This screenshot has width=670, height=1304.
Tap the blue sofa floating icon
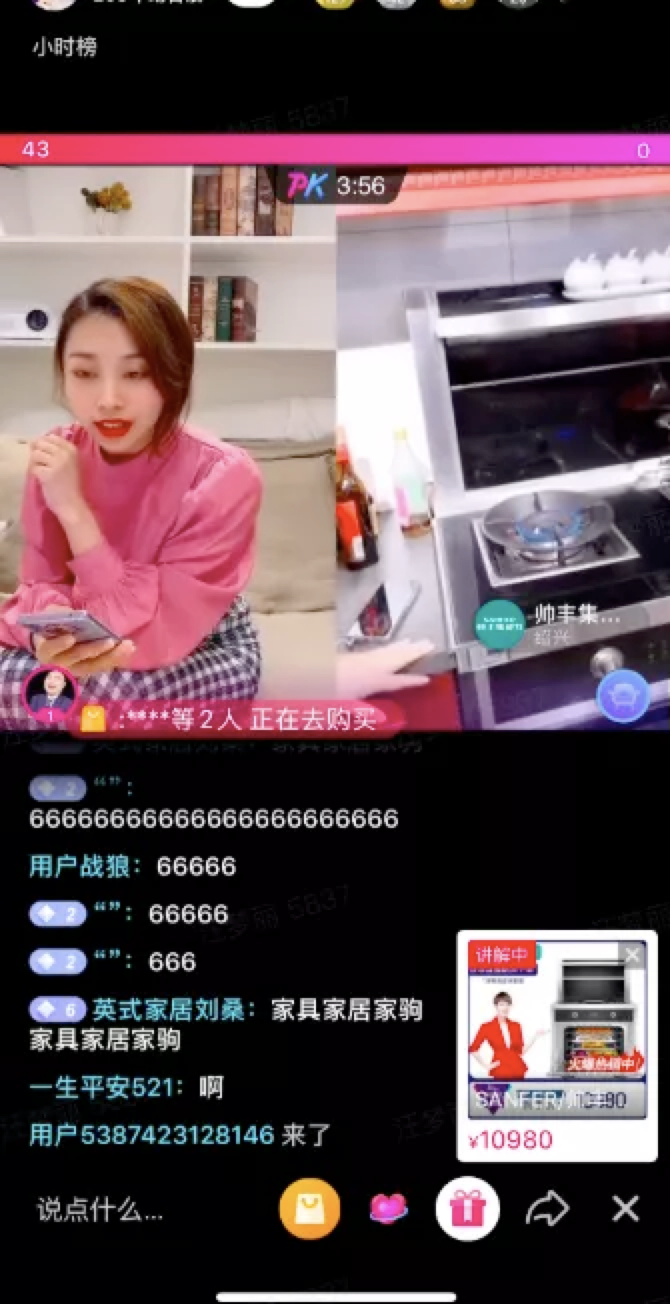pyautogui.click(x=623, y=696)
